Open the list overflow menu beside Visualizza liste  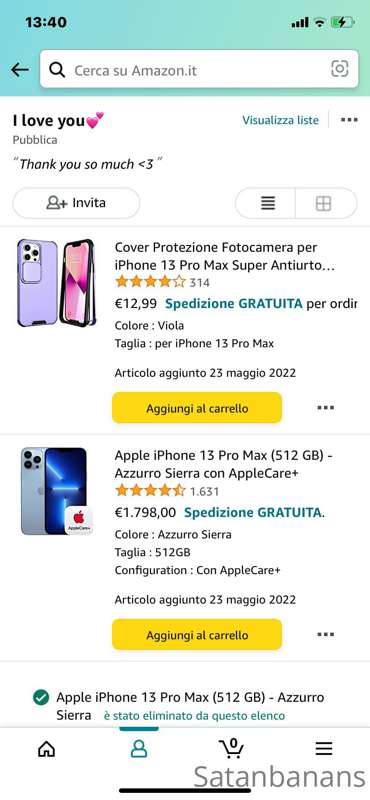349,120
